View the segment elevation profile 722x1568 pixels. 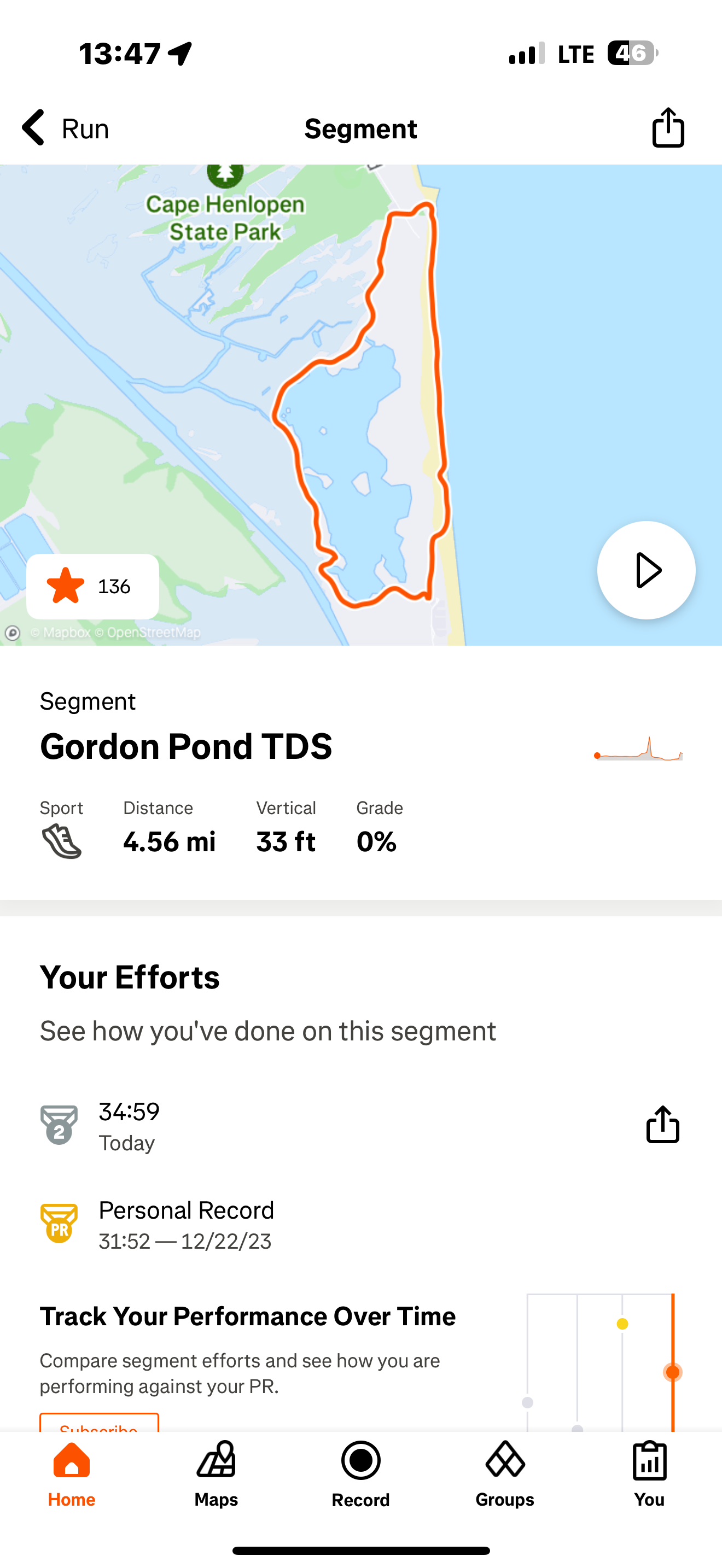638,748
